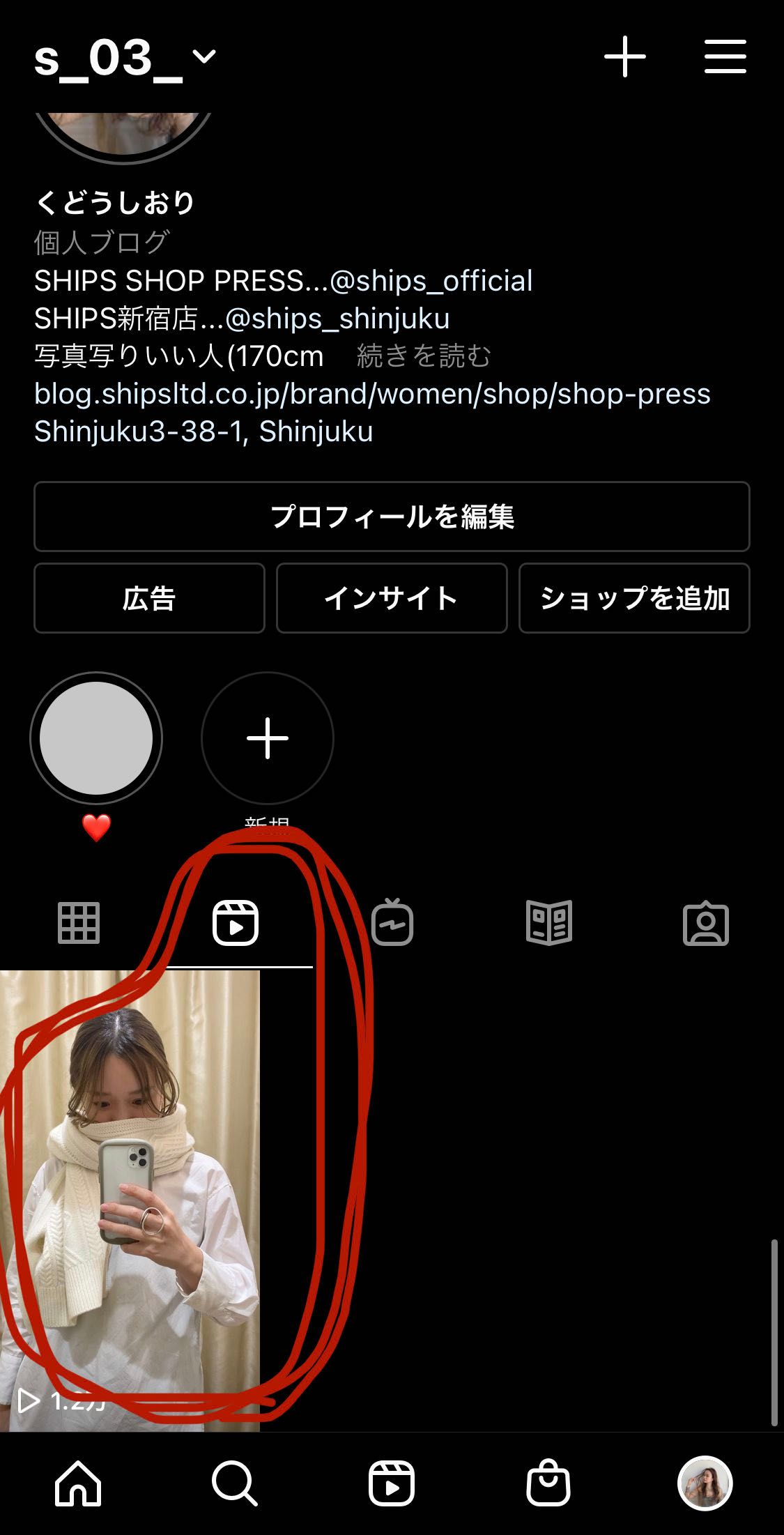
Task: Add a new story highlight
Action: point(268,738)
